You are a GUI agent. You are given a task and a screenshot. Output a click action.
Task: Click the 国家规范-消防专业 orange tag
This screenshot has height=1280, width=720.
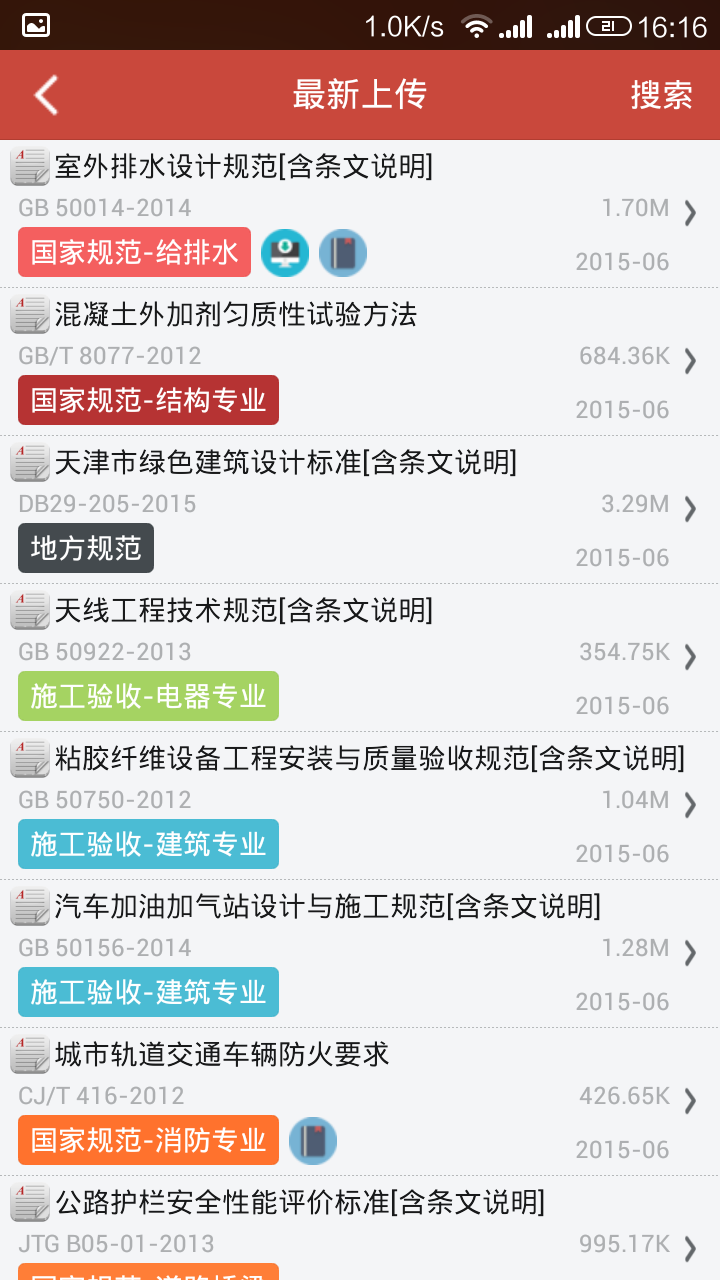(147, 1140)
